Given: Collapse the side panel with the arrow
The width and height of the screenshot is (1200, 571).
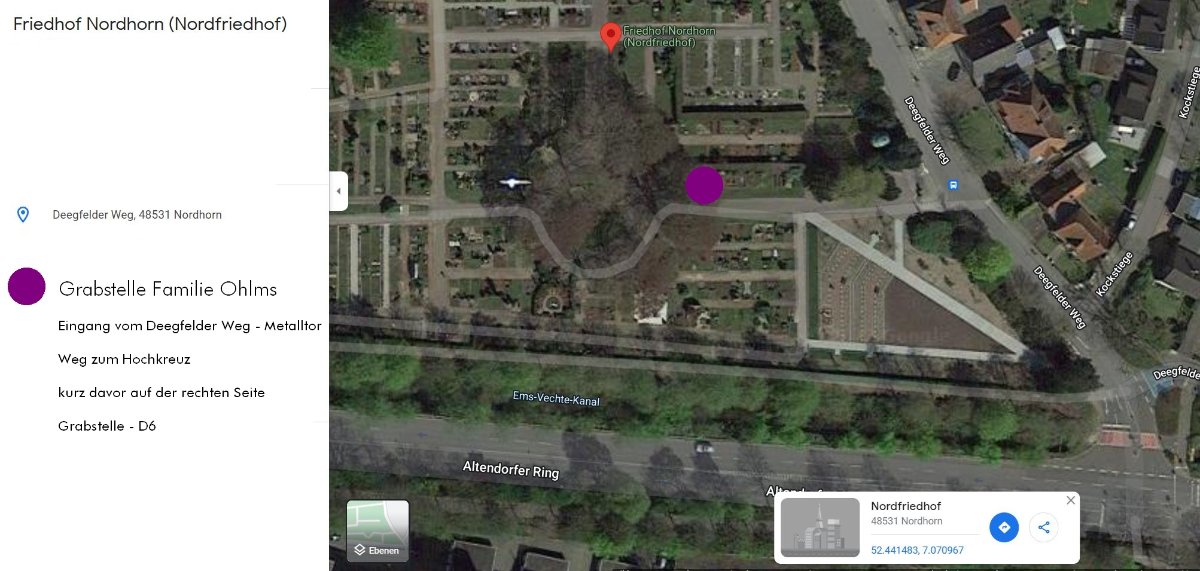Looking at the screenshot, I should tap(338, 190).
